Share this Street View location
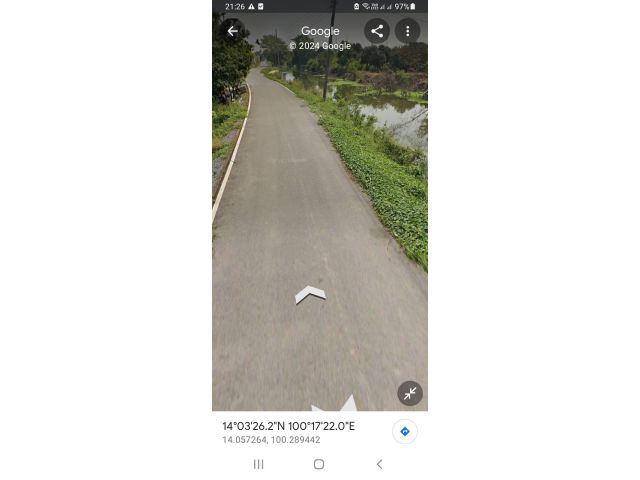This screenshot has height=480, width=640. tap(377, 31)
